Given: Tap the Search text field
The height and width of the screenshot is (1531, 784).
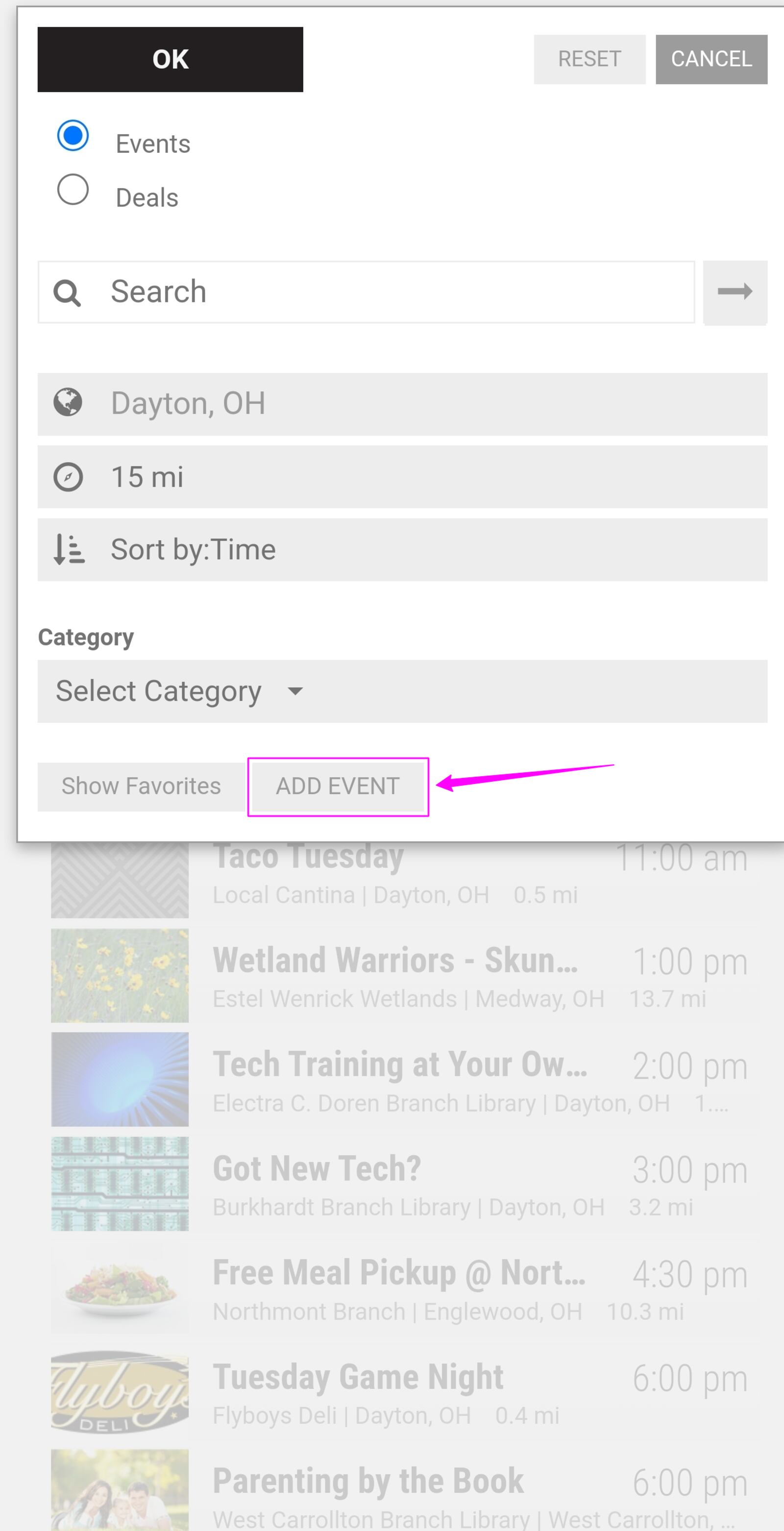Looking at the screenshot, I should [x=392, y=292].
